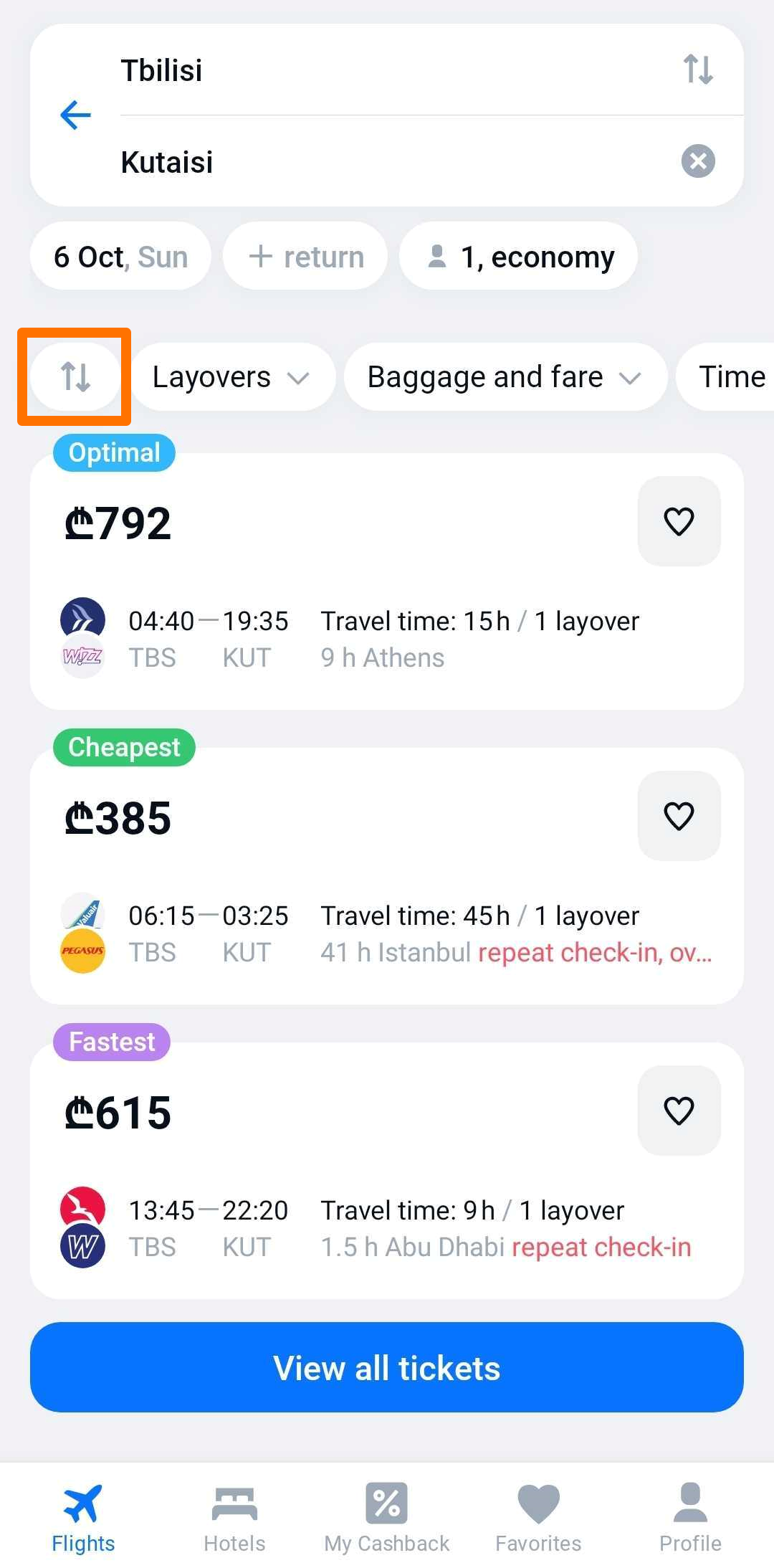Change passengers and economy class

(x=518, y=257)
